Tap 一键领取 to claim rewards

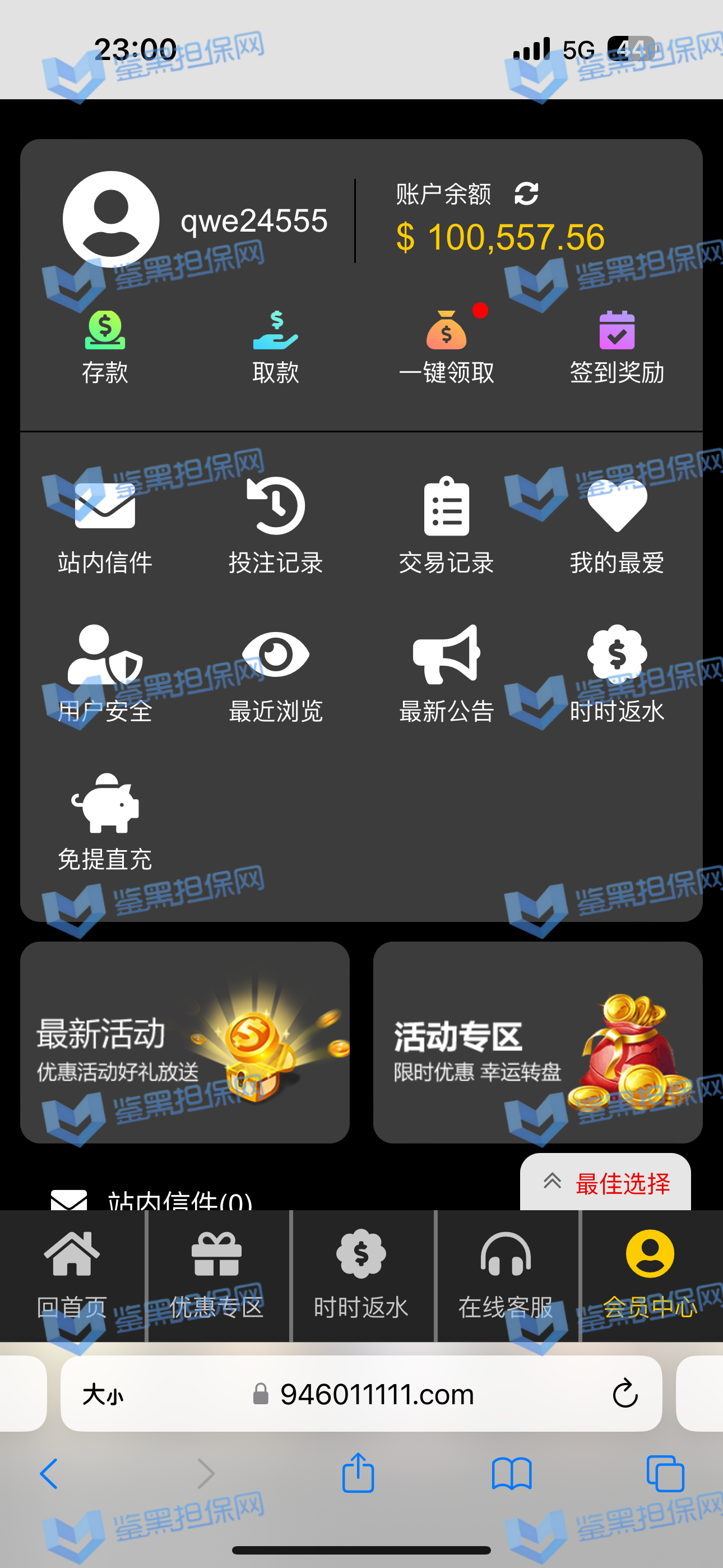446,347
